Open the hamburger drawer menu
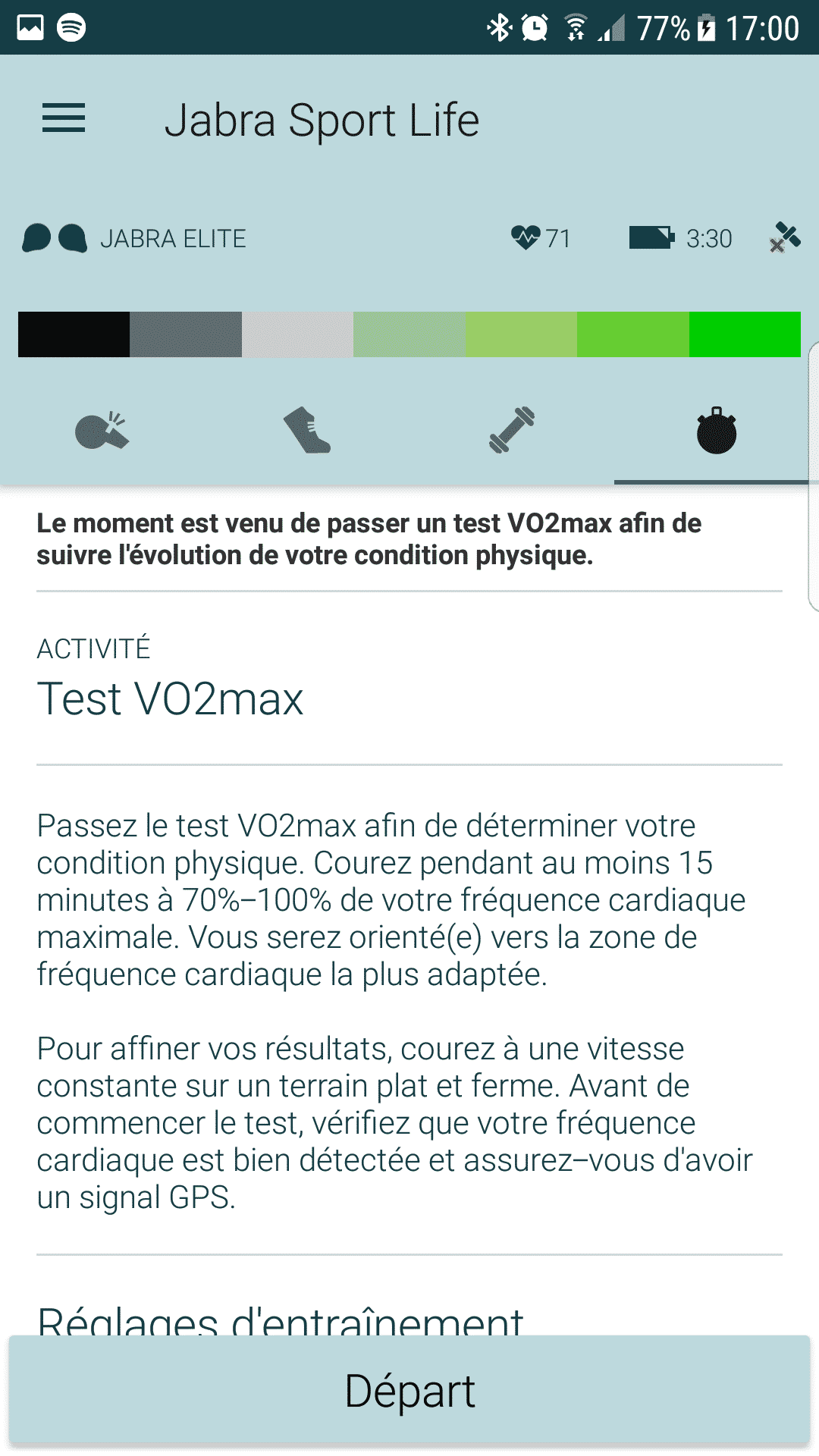 [x=64, y=118]
